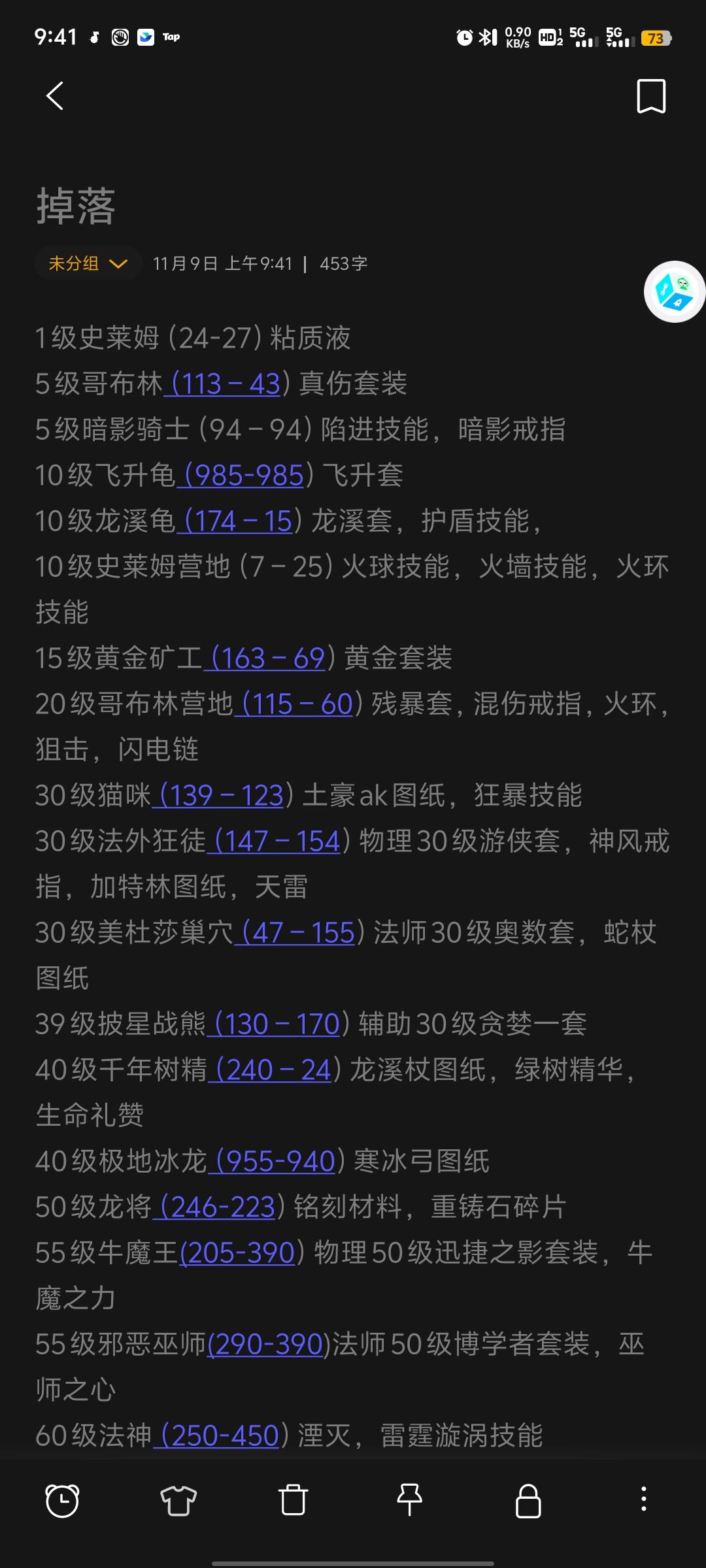706x1568 pixels.
Task: Tap the bookmark icon at top right
Action: pos(651,95)
